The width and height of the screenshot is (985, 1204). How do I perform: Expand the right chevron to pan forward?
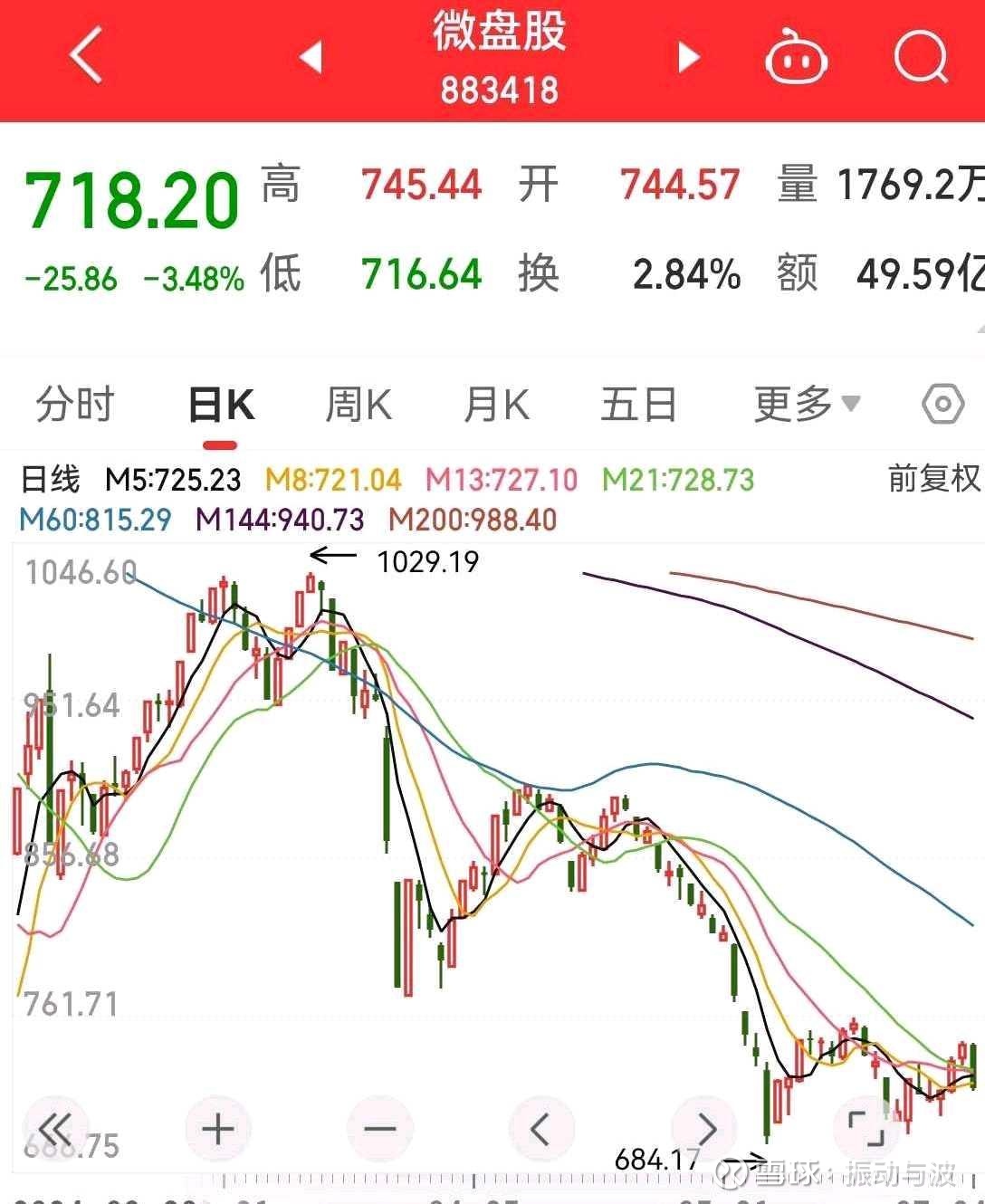tap(704, 1128)
